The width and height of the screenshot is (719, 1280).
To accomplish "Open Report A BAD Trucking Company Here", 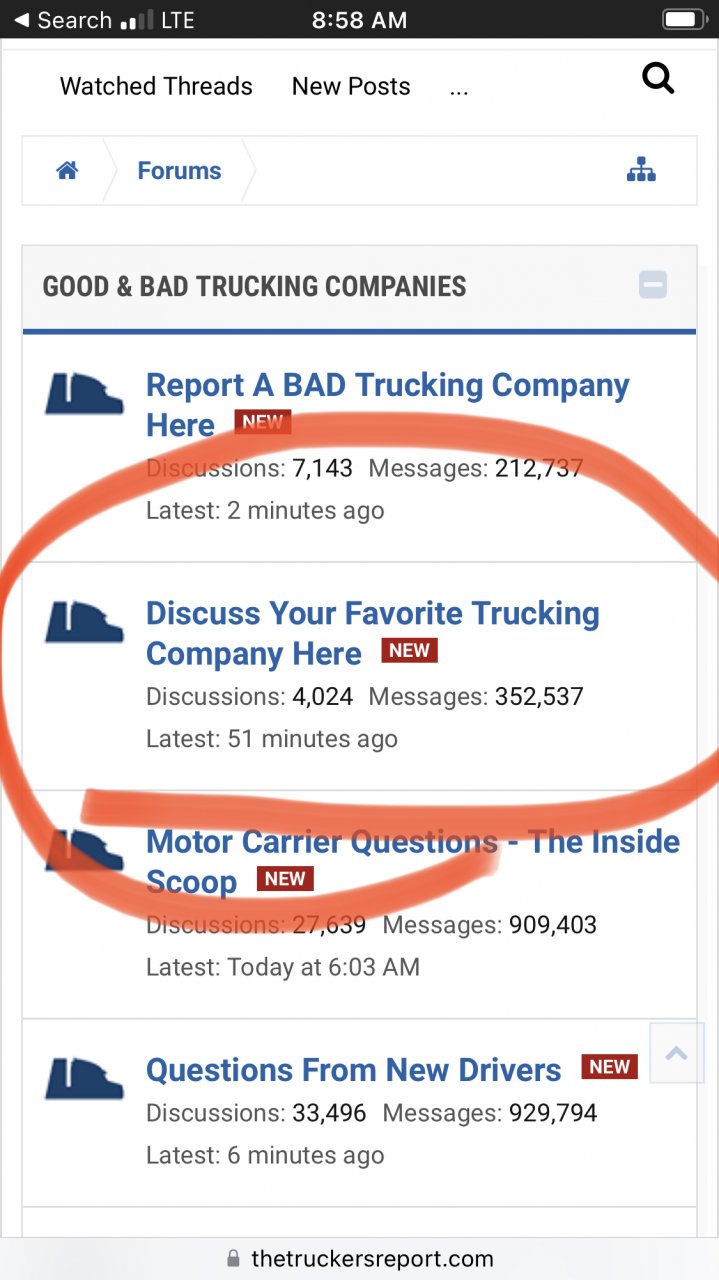I will pyautogui.click(x=387, y=386).
